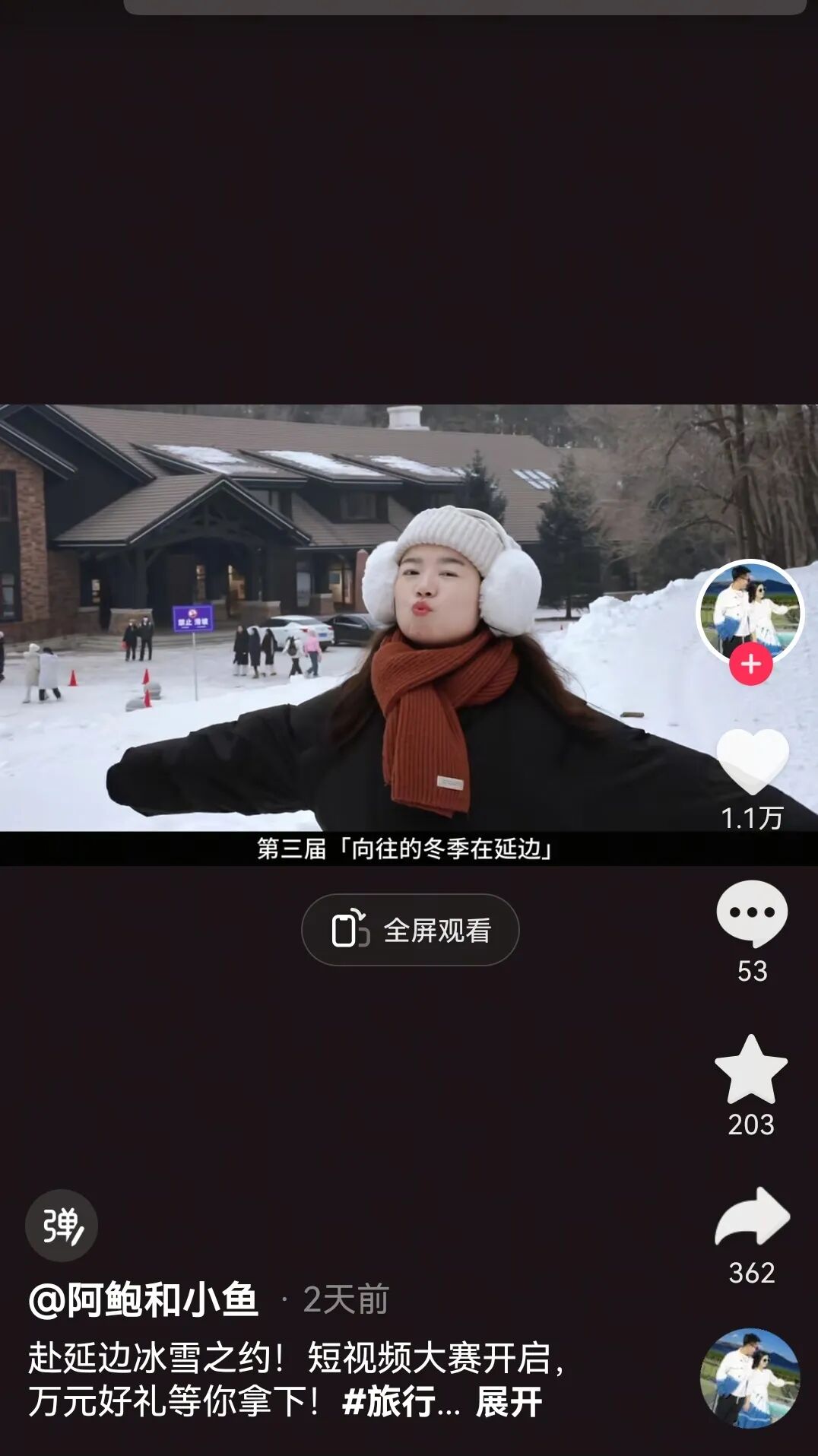Open the spinning music disc
The image size is (818, 1456).
tap(750, 1378)
